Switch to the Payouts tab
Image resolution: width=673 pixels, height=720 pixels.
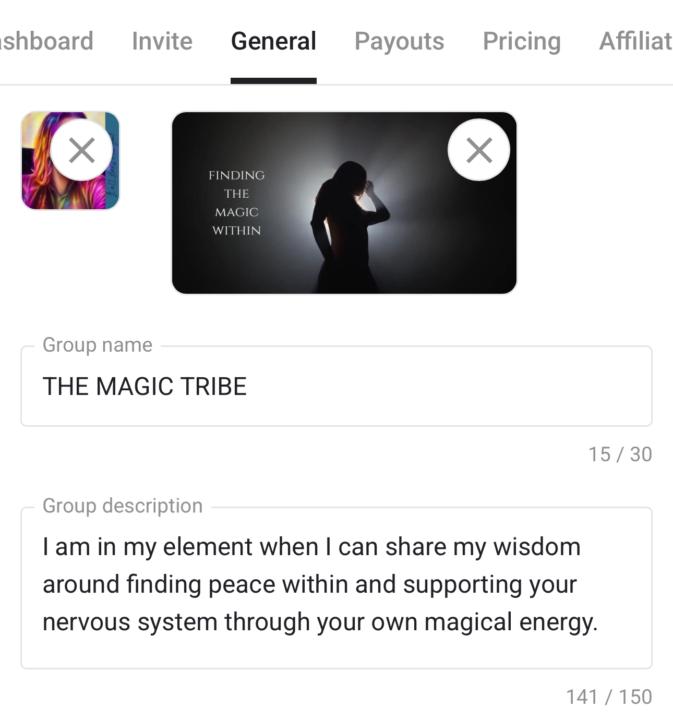tap(399, 41)
